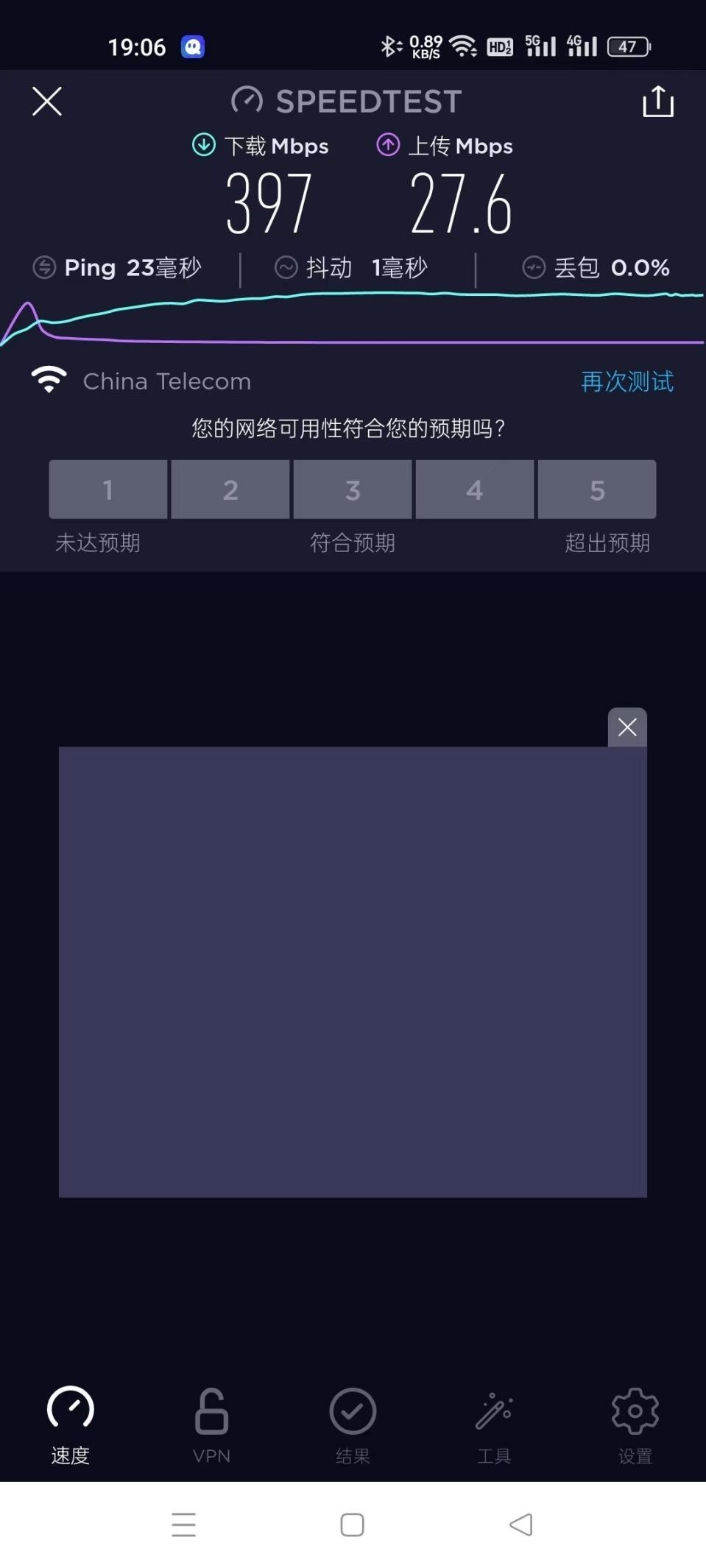Viewport: 706px width, 1568px height.
Task: Open the share icon for test results
Action: pyautogui.click(x=657, y=101)
